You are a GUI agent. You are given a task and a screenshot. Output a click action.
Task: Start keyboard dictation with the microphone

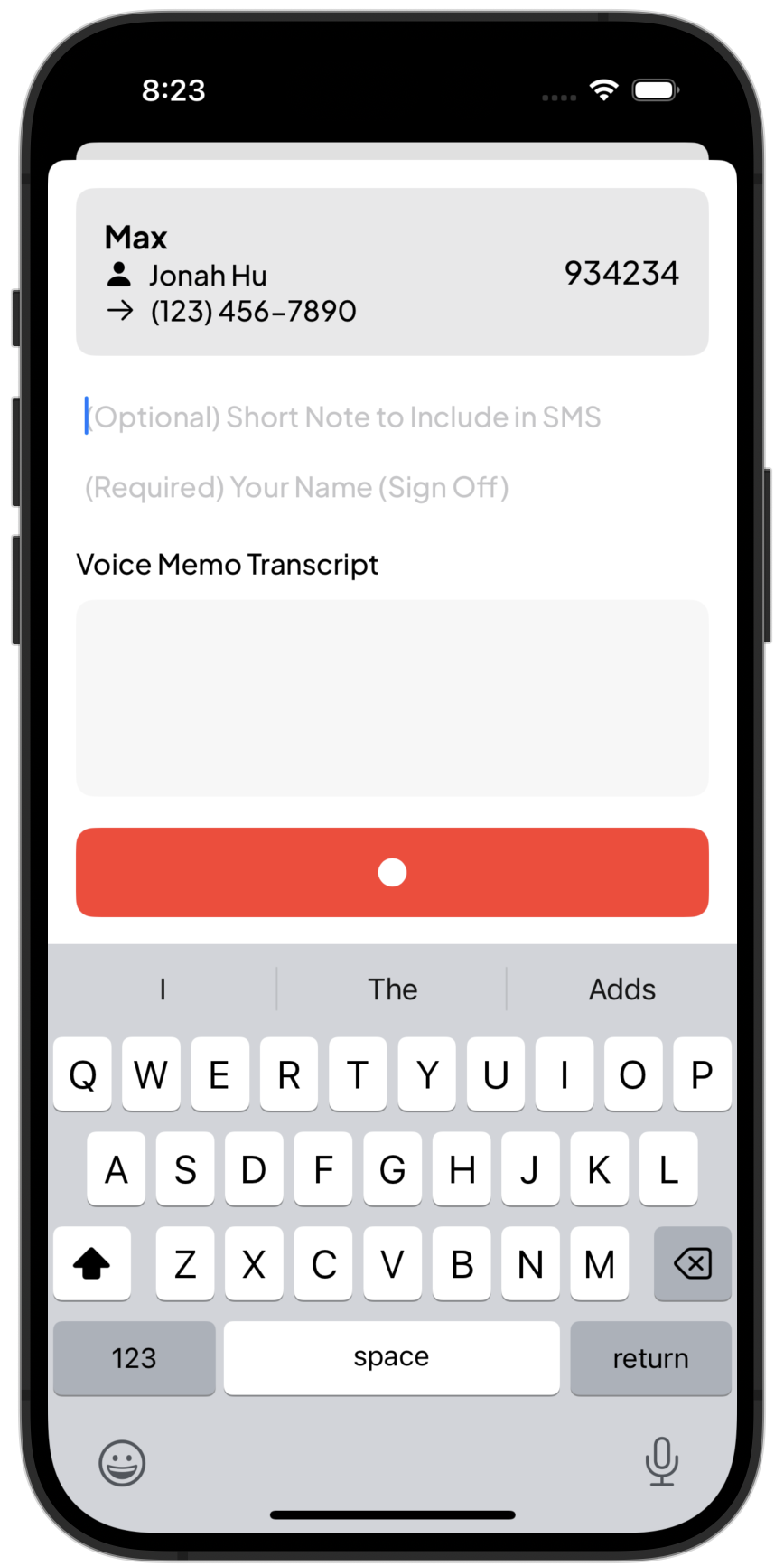[661, 1460]
